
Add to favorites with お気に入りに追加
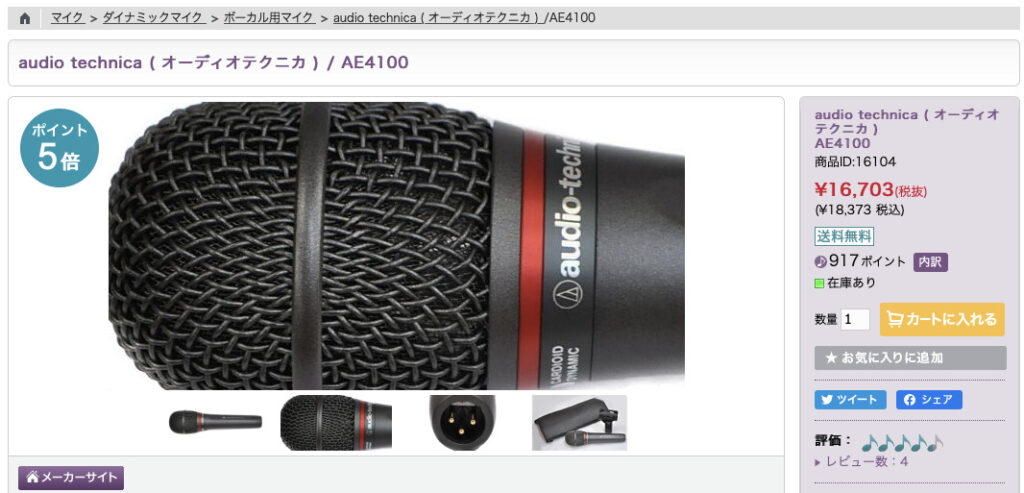coord(910,358)
